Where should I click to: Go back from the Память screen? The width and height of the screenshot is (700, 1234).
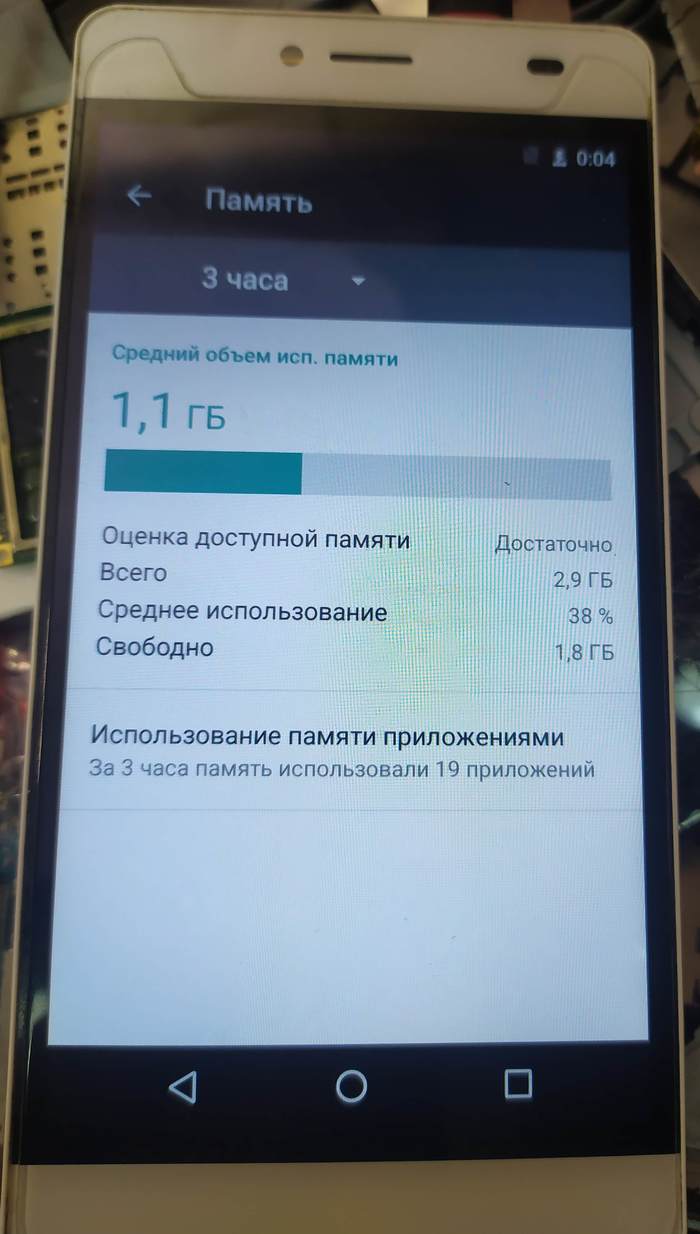139,196
